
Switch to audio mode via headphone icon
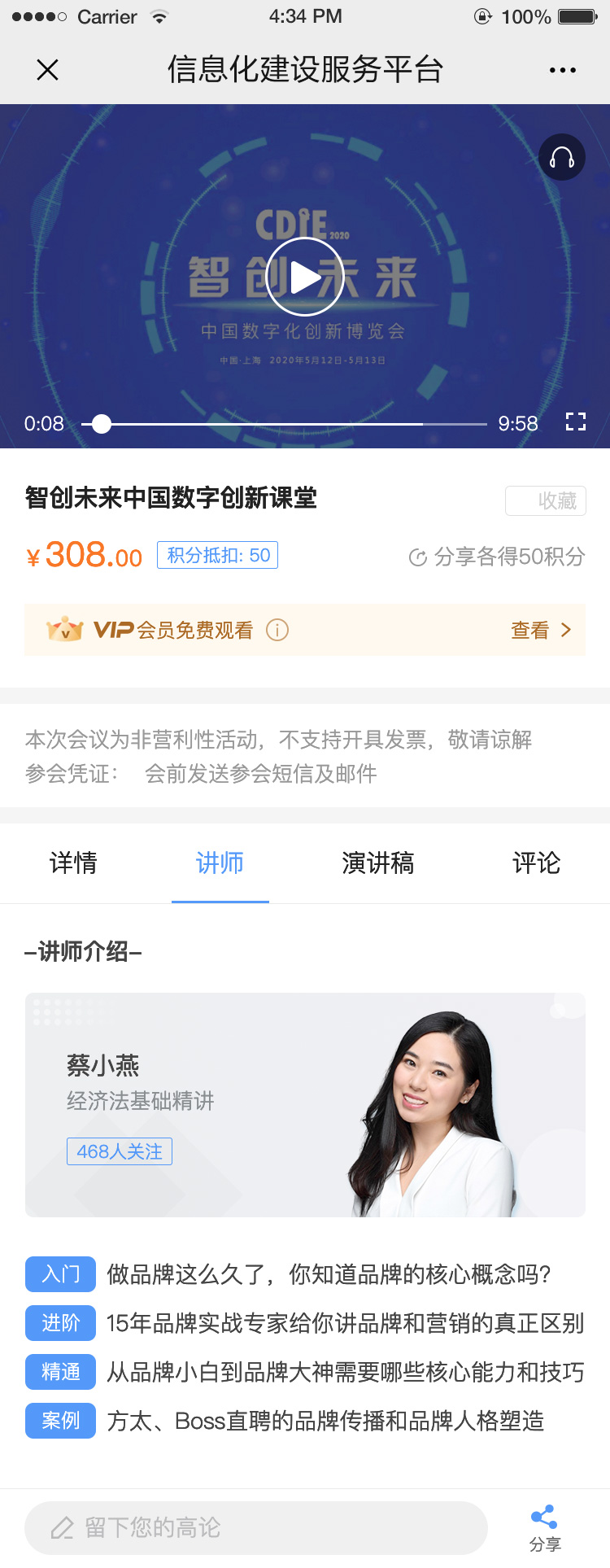pos(562,157)
